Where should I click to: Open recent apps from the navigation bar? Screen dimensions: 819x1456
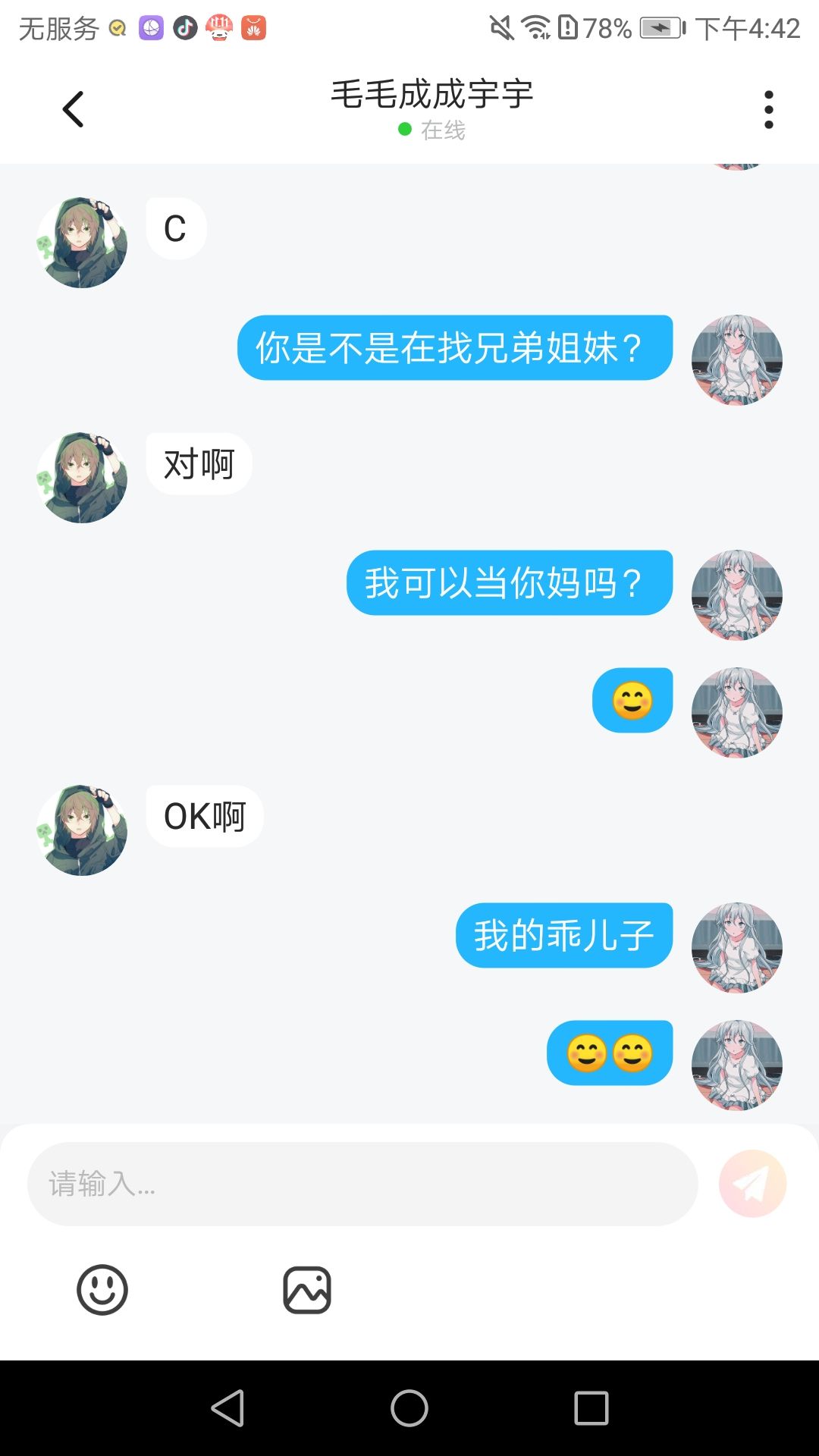(591, 1408)
